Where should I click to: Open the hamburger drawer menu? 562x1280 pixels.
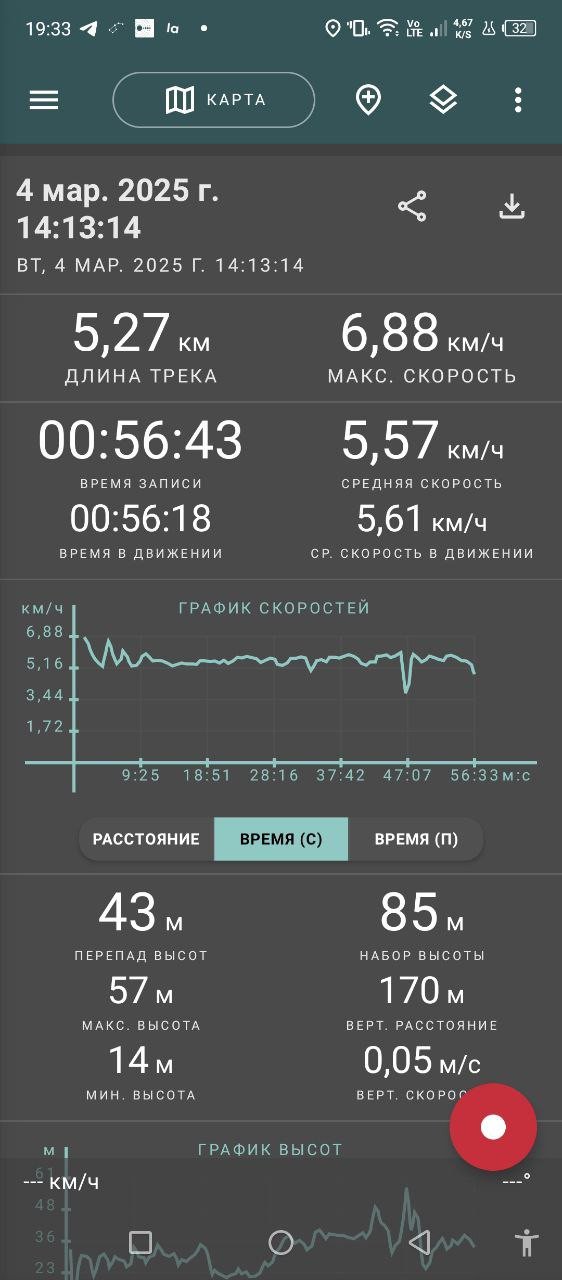point(44,100)
